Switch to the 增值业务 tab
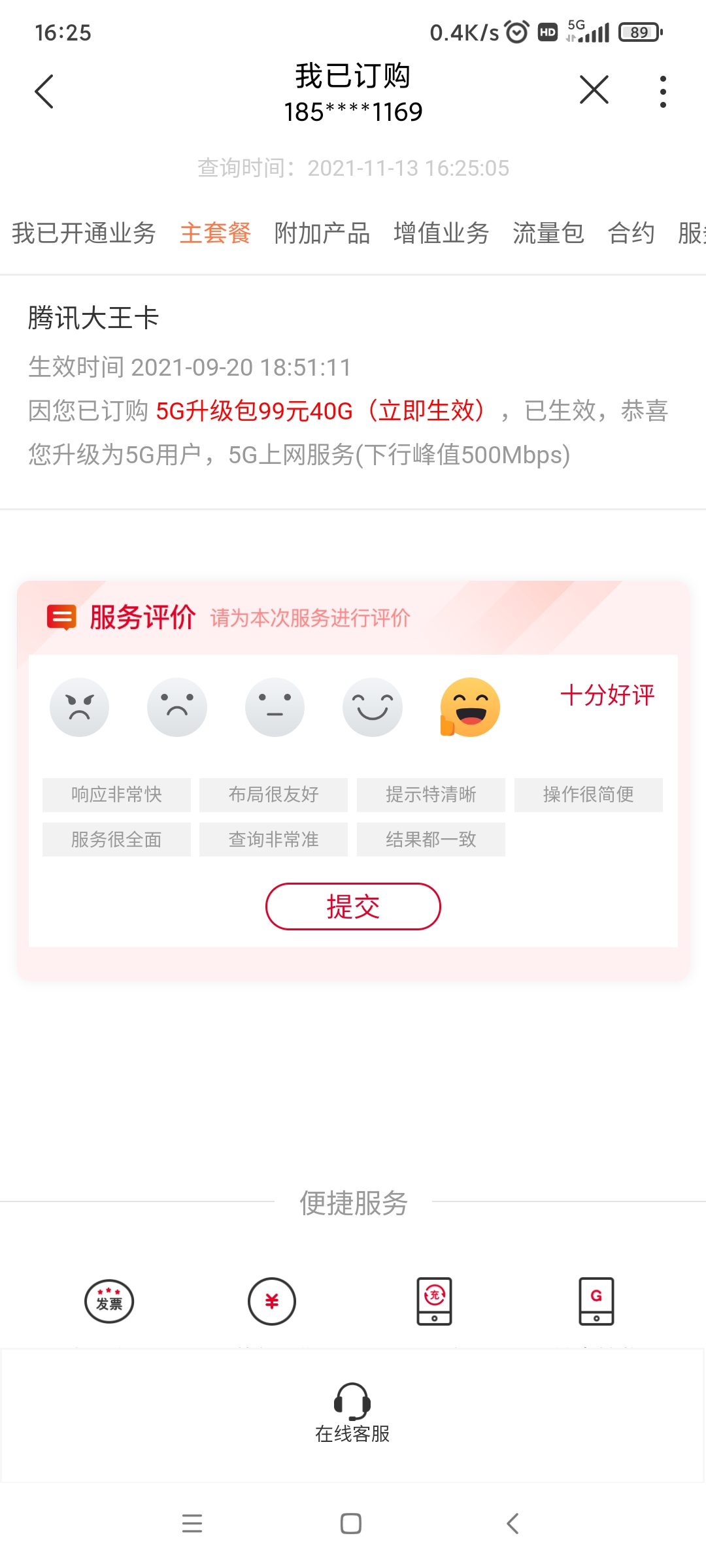Image resolution: width=706 pixels, height=1568 pixels. pyautogui.click(x=441, y=233)
